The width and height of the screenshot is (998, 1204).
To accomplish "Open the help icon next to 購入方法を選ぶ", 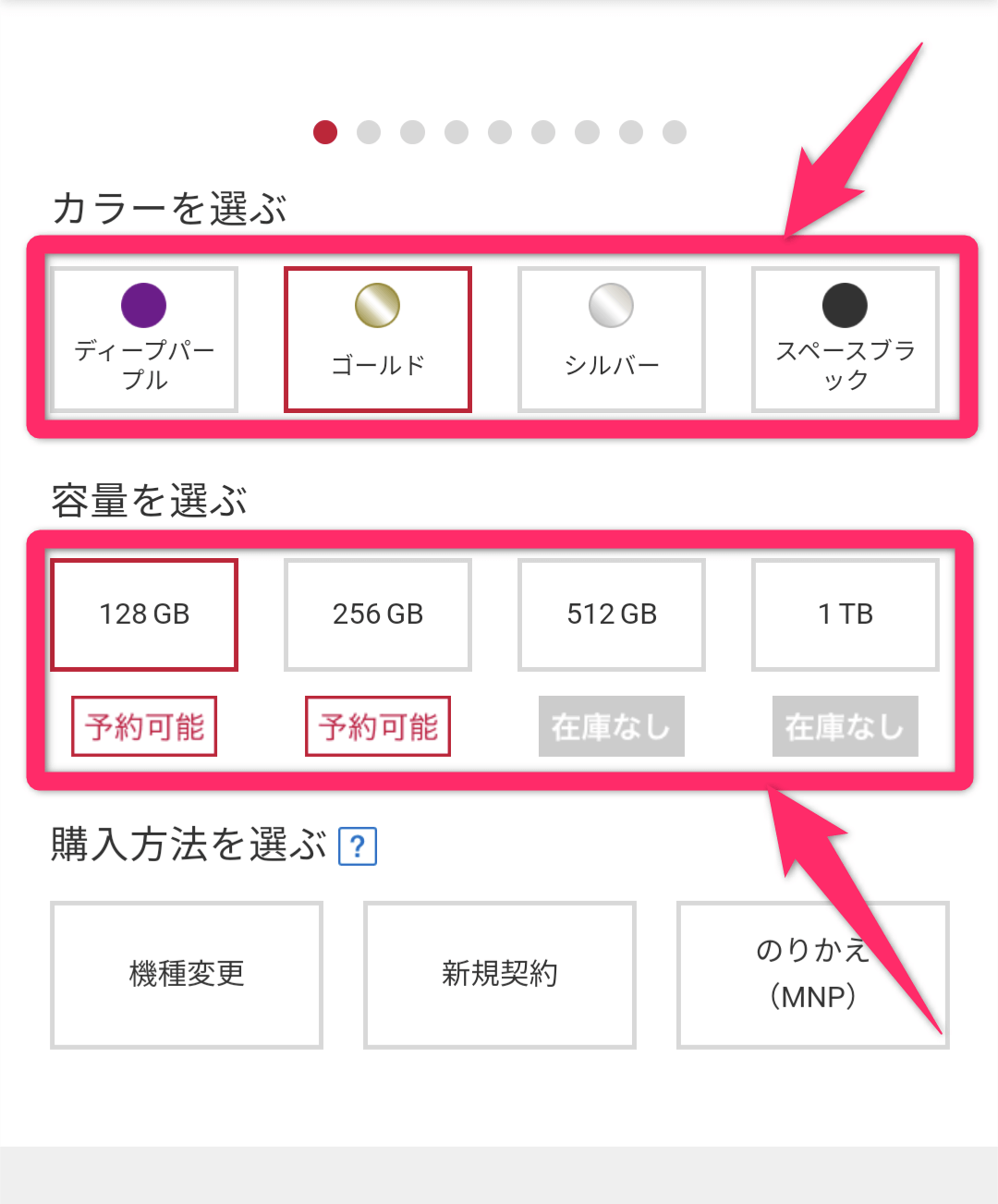I will [359, 845].
